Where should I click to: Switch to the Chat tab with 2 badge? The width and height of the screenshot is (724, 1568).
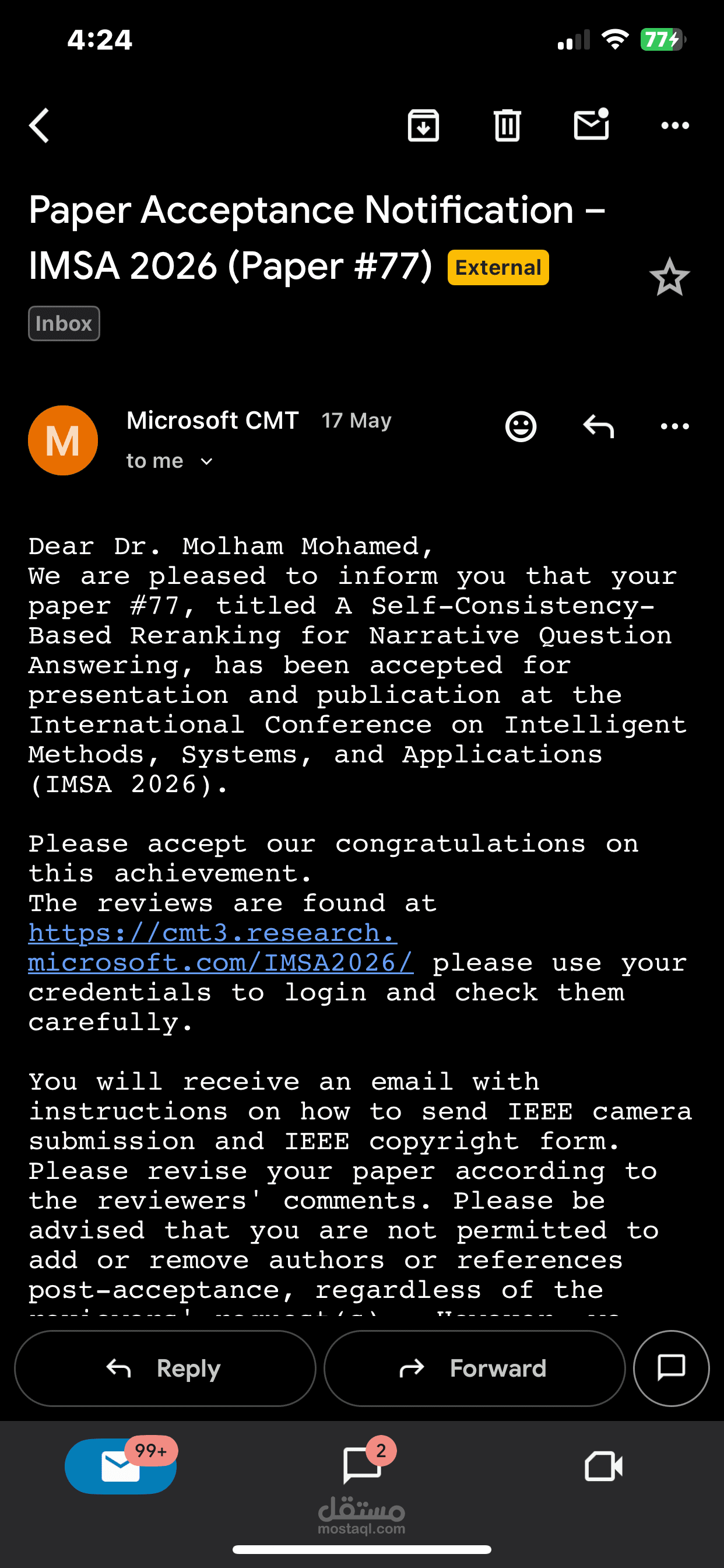363,1466
